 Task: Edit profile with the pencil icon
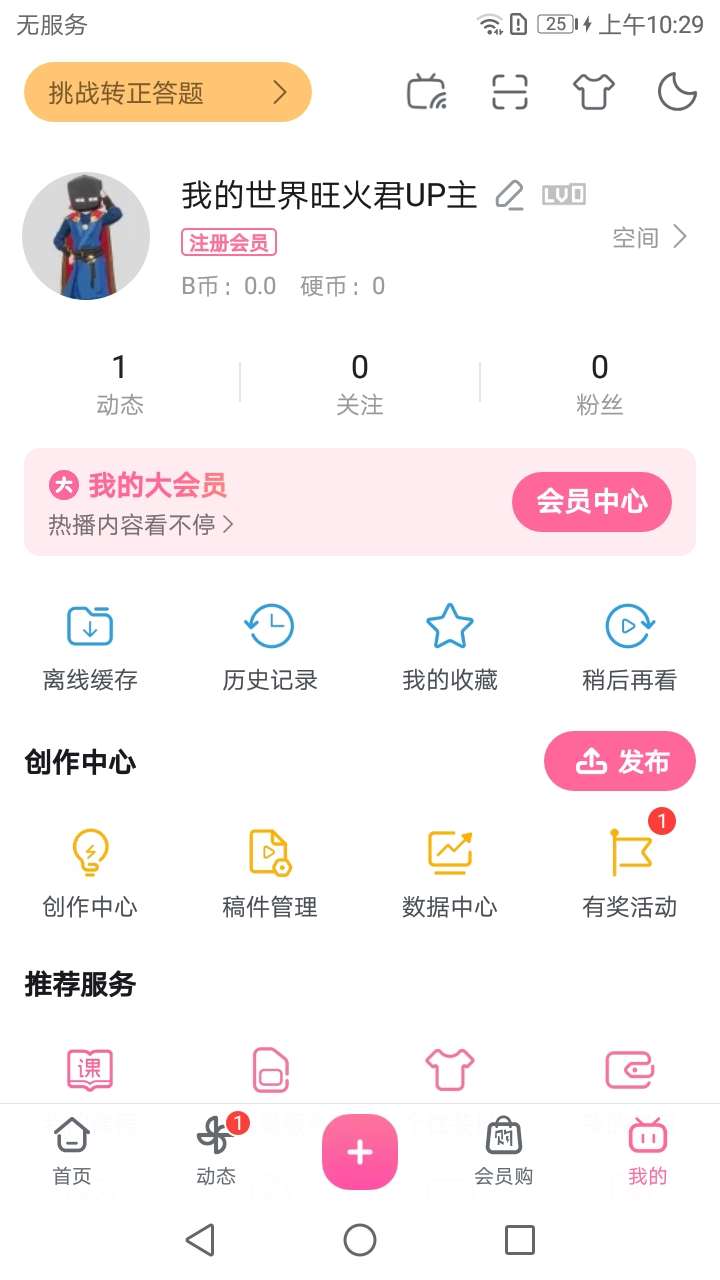coord(510,195)
